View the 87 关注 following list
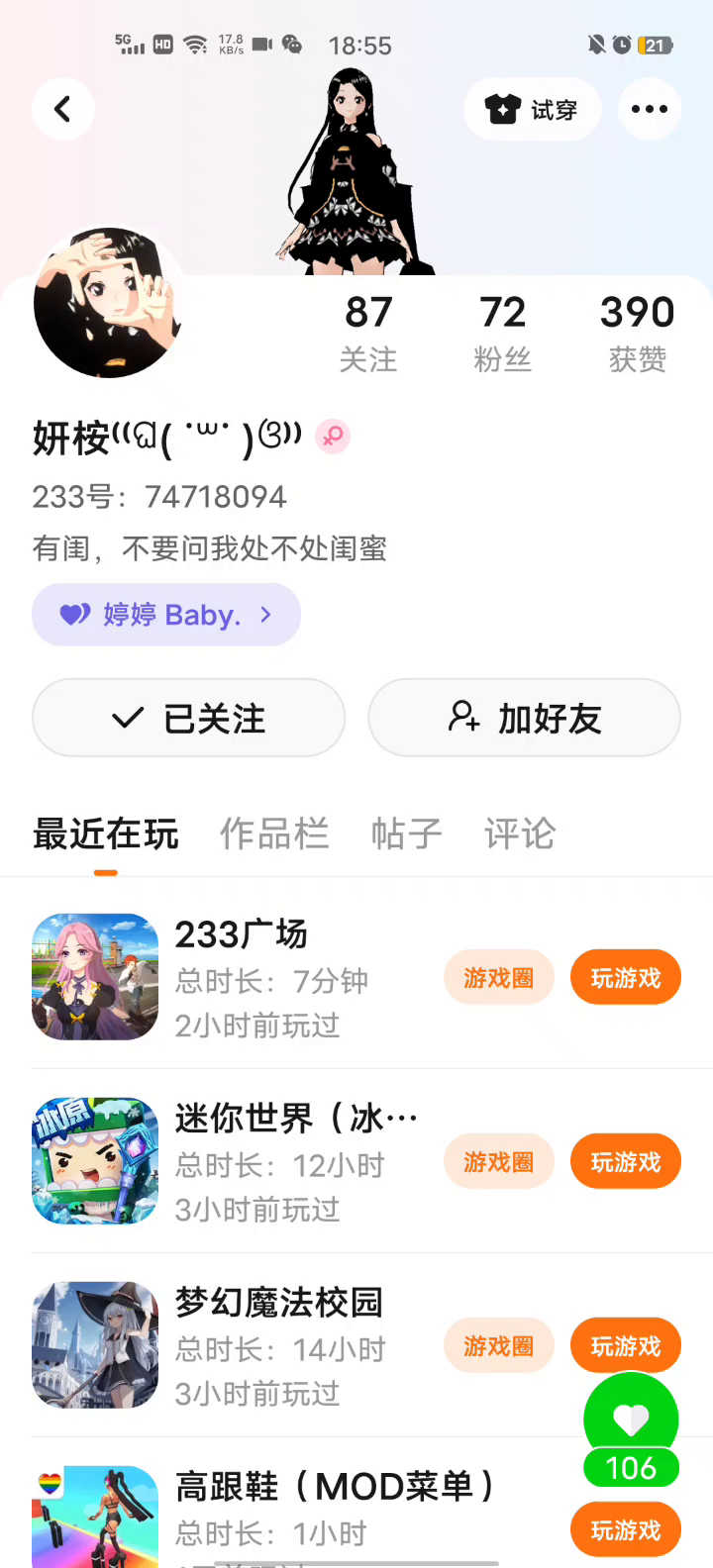The height and width of the screenshot is (1568, 713). coord(368,333)
